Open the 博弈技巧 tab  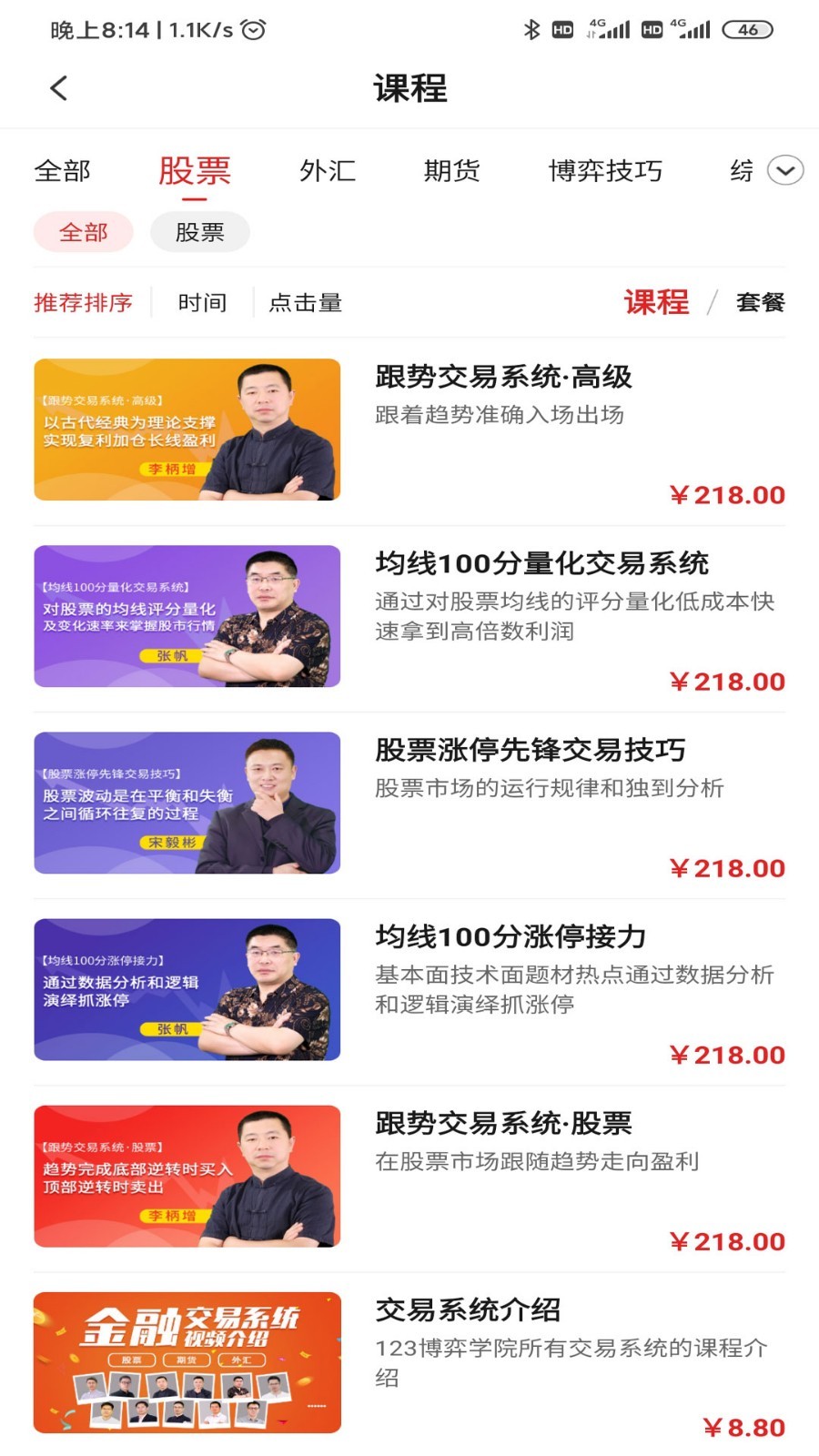point(605,170)
